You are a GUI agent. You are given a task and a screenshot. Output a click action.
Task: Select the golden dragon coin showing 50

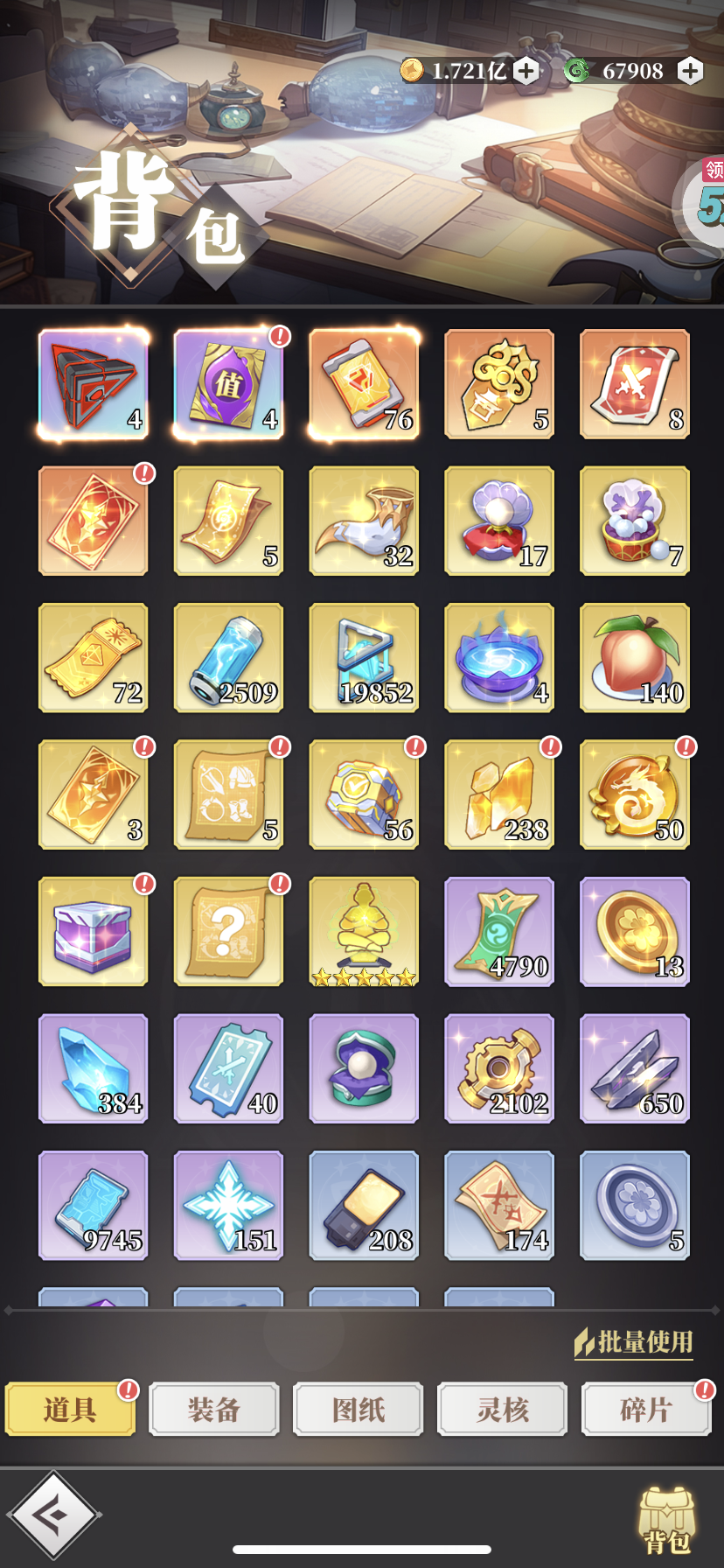click(635, 794)
